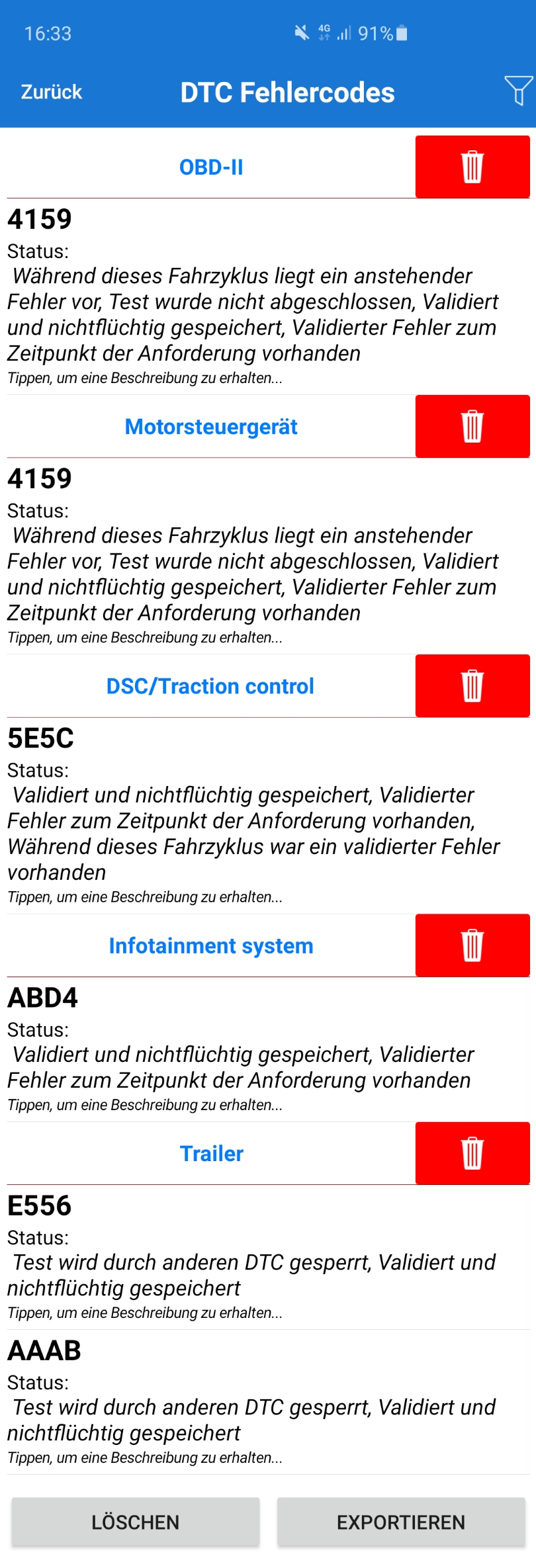Export codes with EXPORTIEREN button

[x=401, y=1522]
